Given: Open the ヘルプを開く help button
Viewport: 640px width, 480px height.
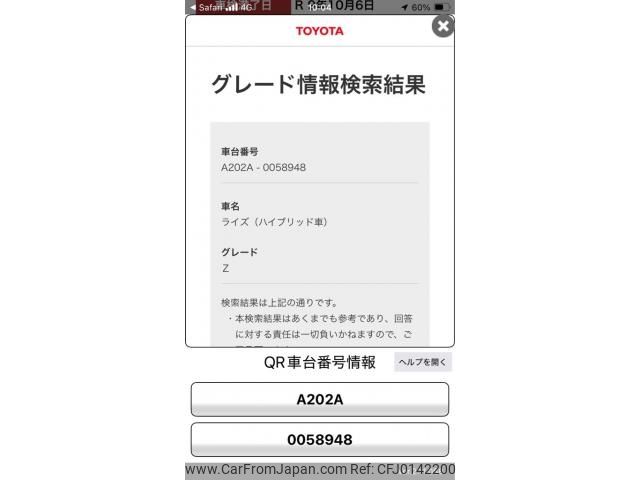Looking at the screenshot, I should pos(423,362).
